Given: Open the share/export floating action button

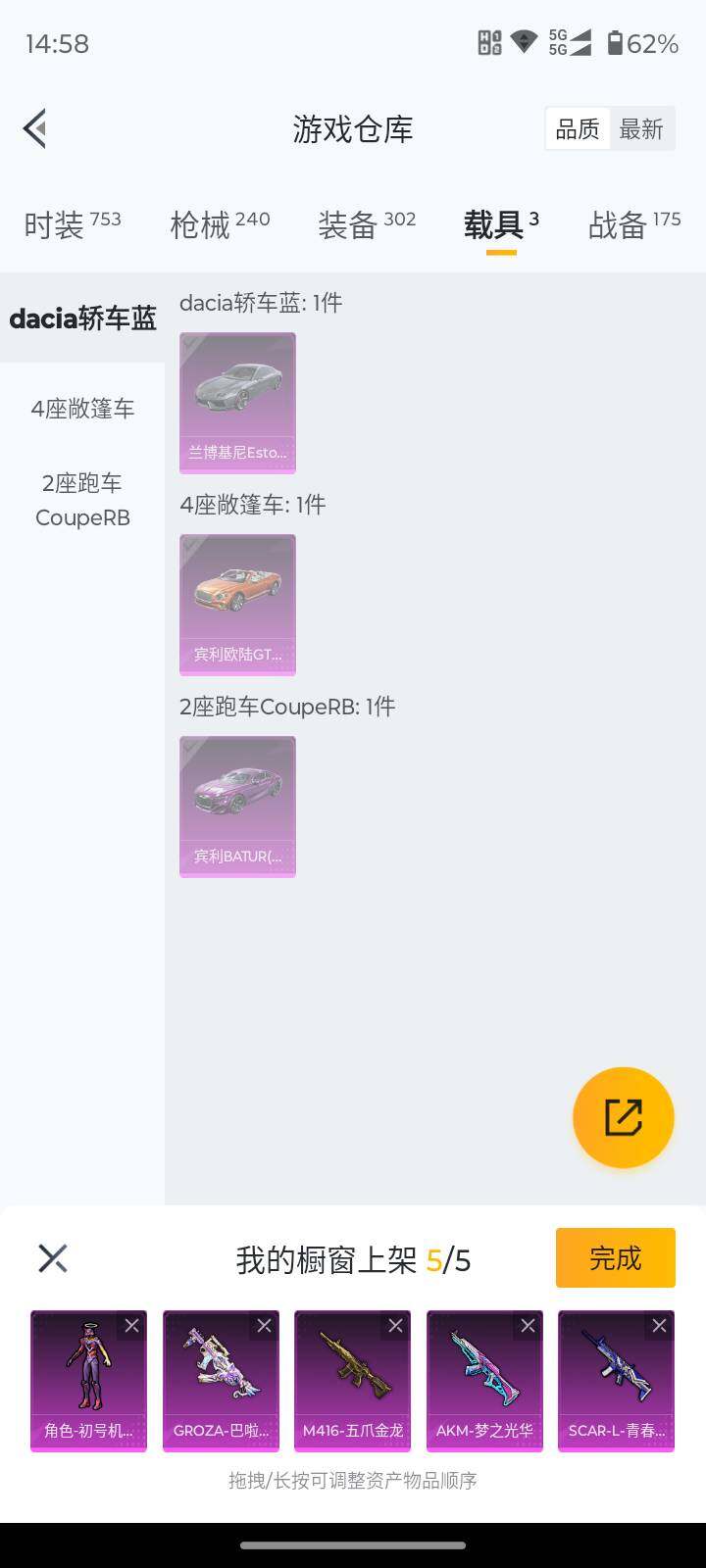Looking at the screenshot, I should 623,1117.
